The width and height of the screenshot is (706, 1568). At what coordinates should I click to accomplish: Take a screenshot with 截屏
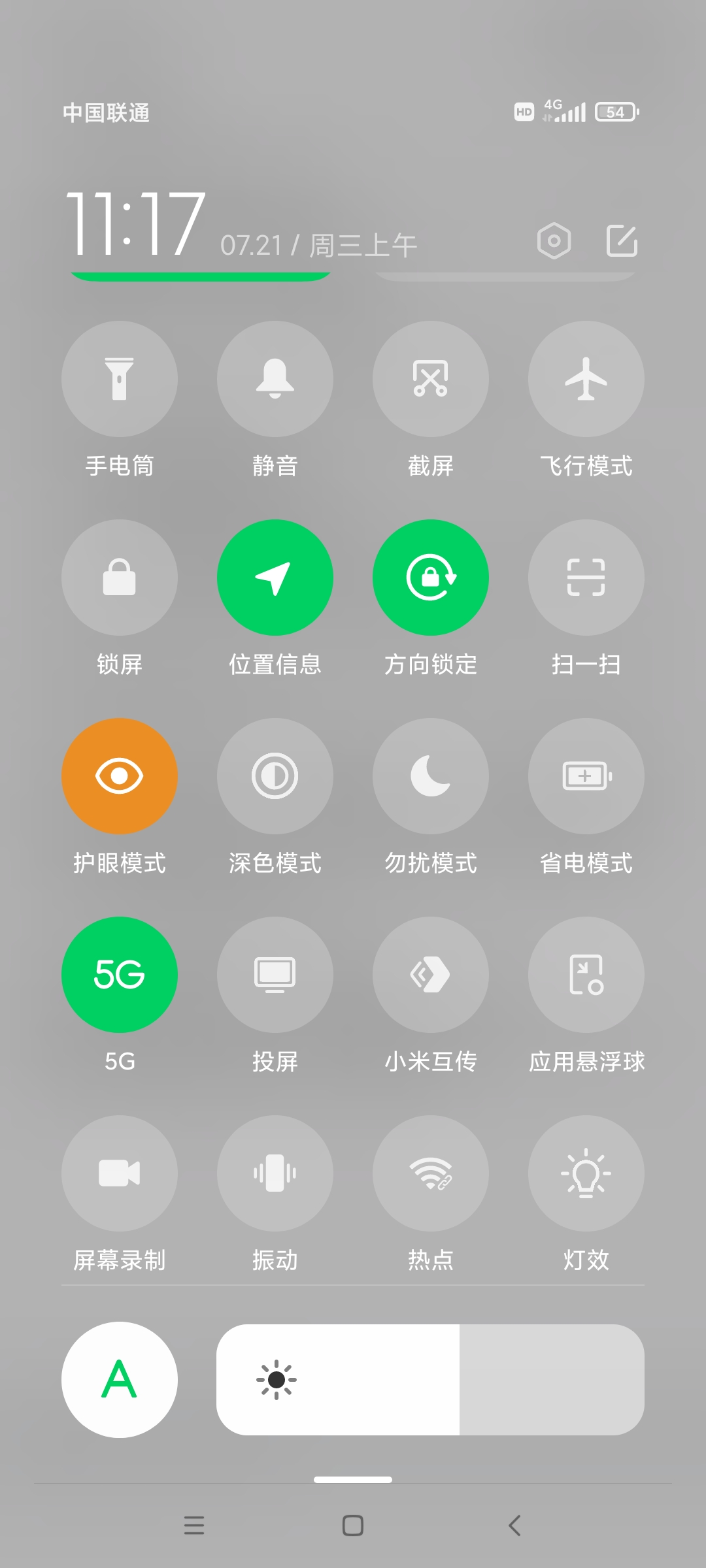[431, 379]
